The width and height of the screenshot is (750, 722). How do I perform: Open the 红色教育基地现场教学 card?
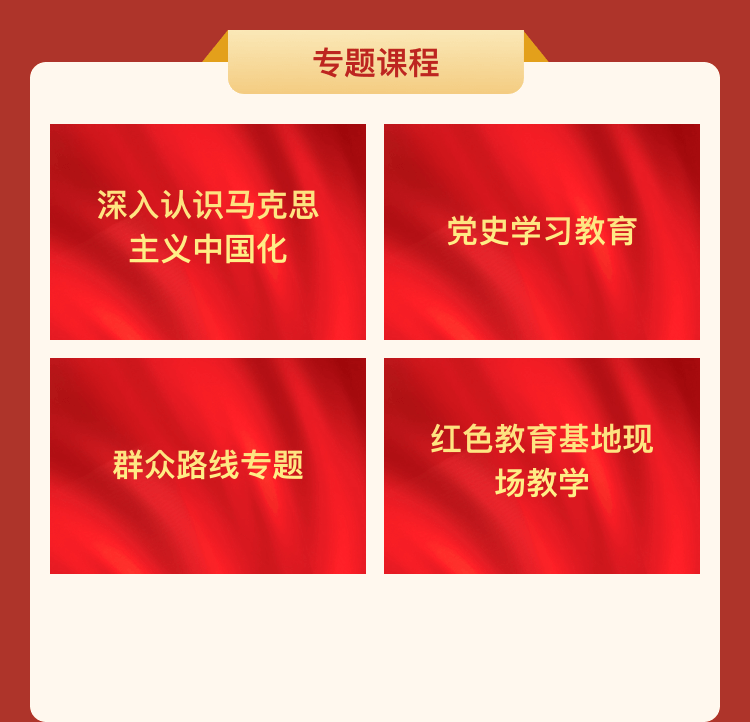pyautogui.click(x=541, y=465)
